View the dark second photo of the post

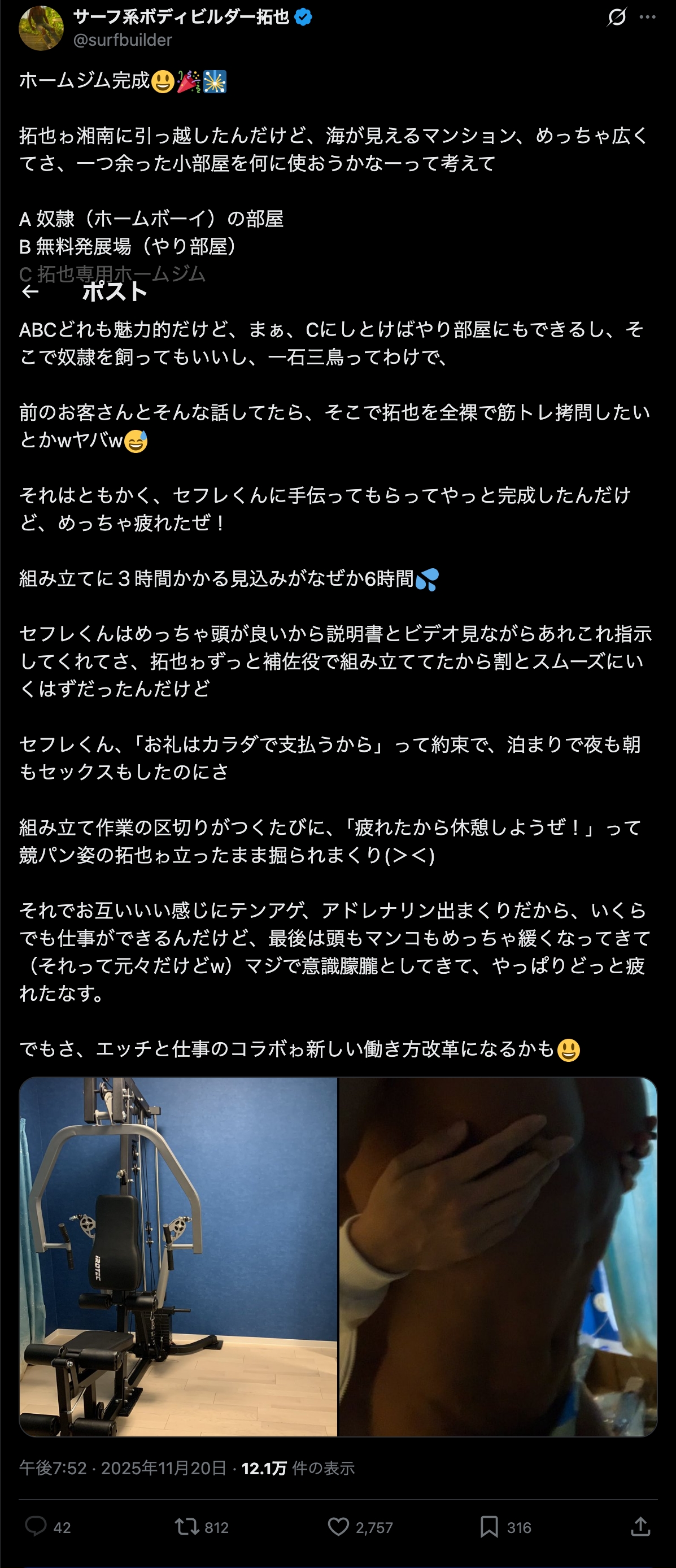[x=498, y=1256]
